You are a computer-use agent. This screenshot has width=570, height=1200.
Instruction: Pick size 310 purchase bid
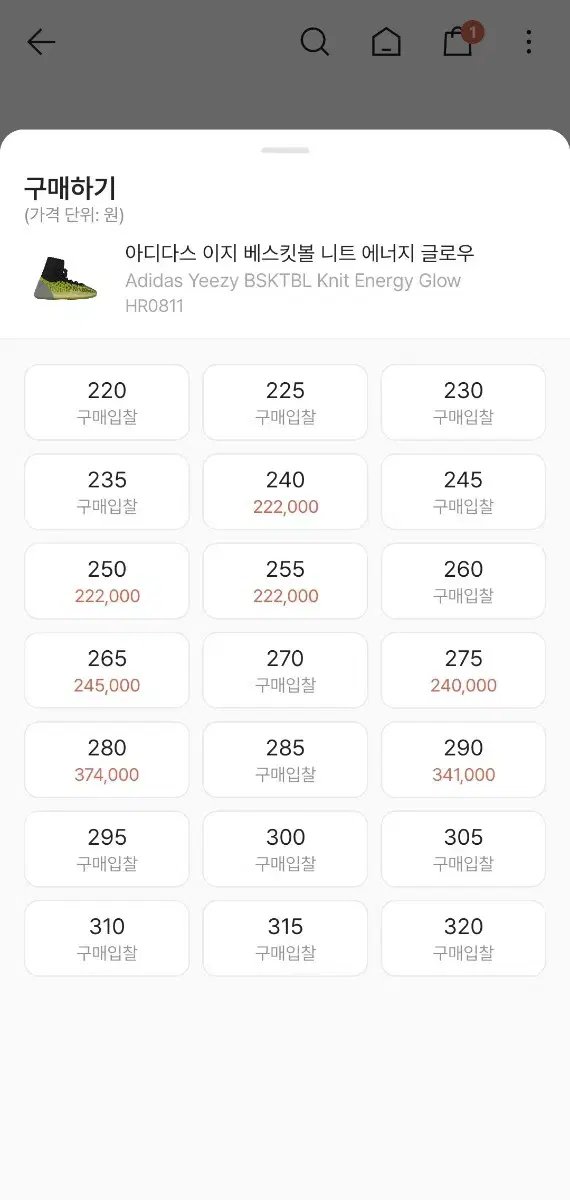pos(107,938)
